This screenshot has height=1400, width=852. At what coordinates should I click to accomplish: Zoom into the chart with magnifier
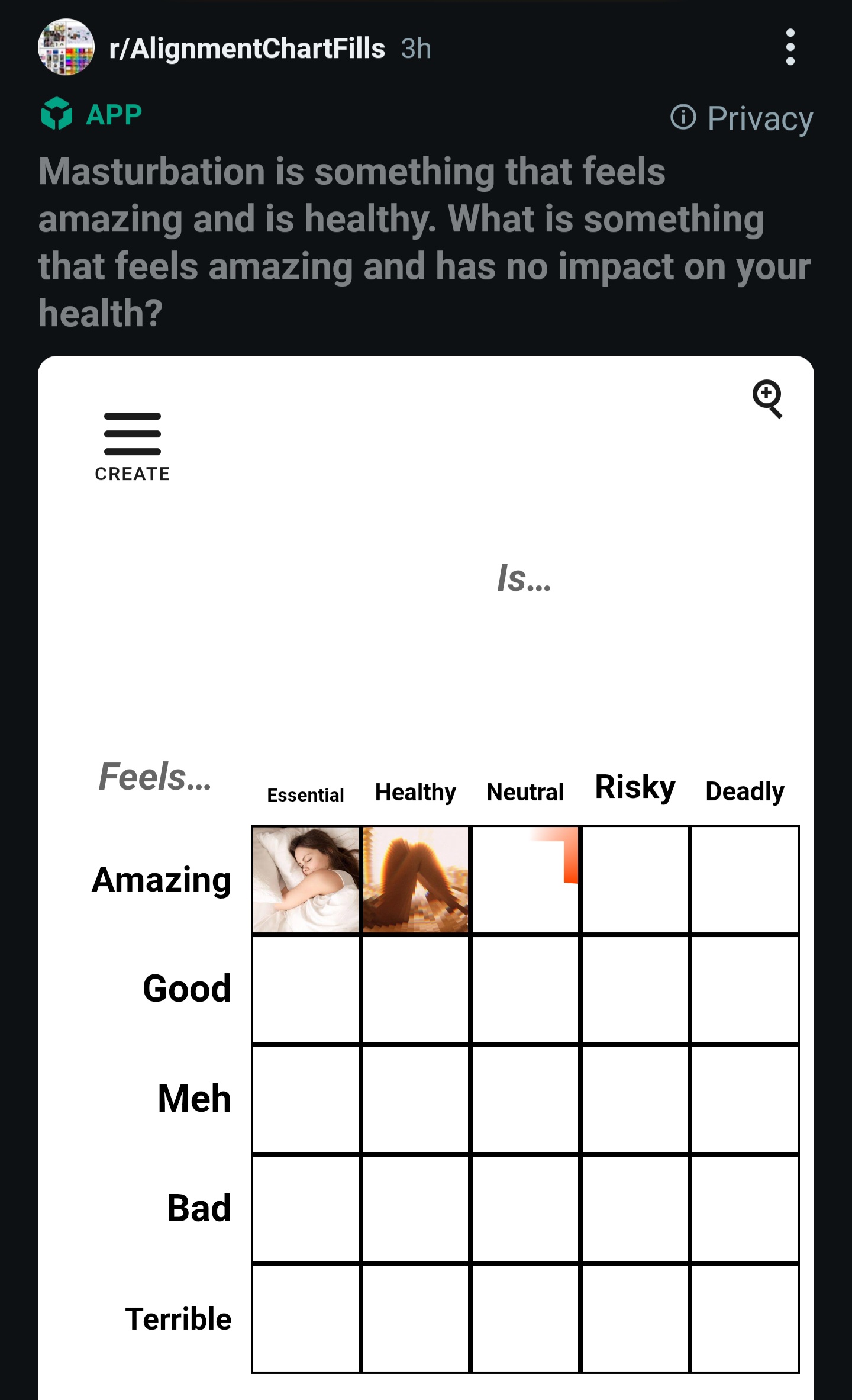767,398
